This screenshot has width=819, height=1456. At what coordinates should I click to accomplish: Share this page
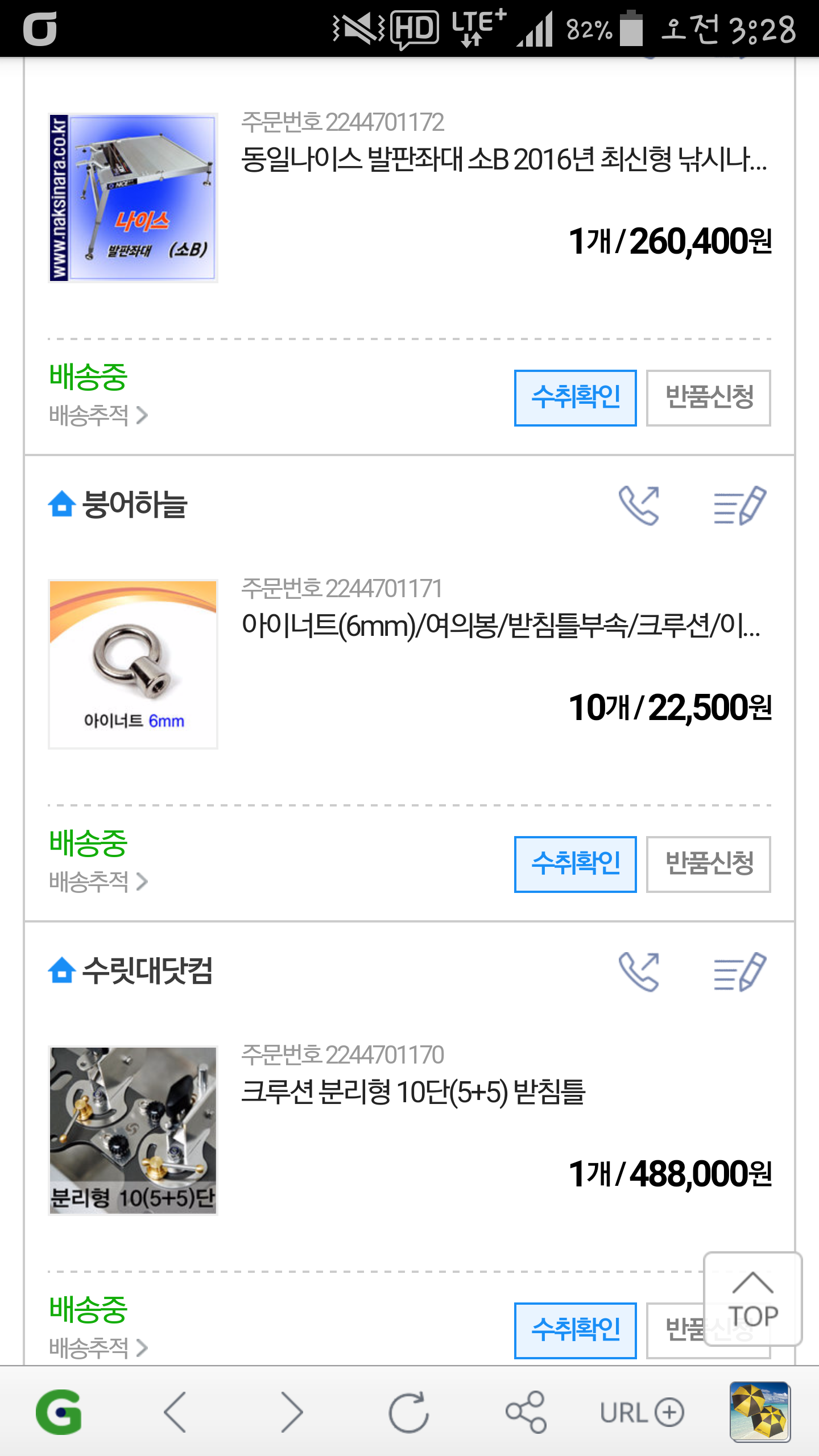point(526,1412)
